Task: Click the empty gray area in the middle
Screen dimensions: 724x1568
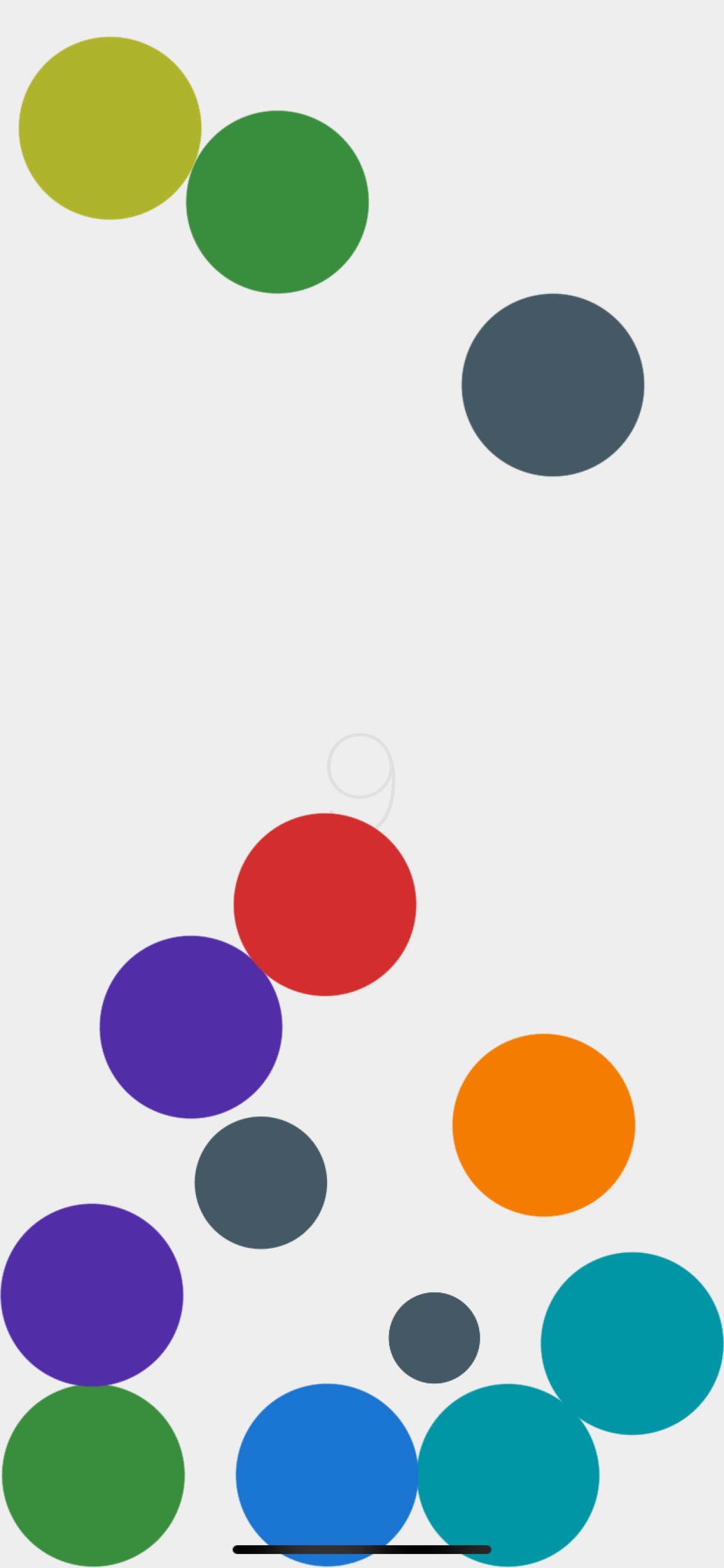Action: 362,608
